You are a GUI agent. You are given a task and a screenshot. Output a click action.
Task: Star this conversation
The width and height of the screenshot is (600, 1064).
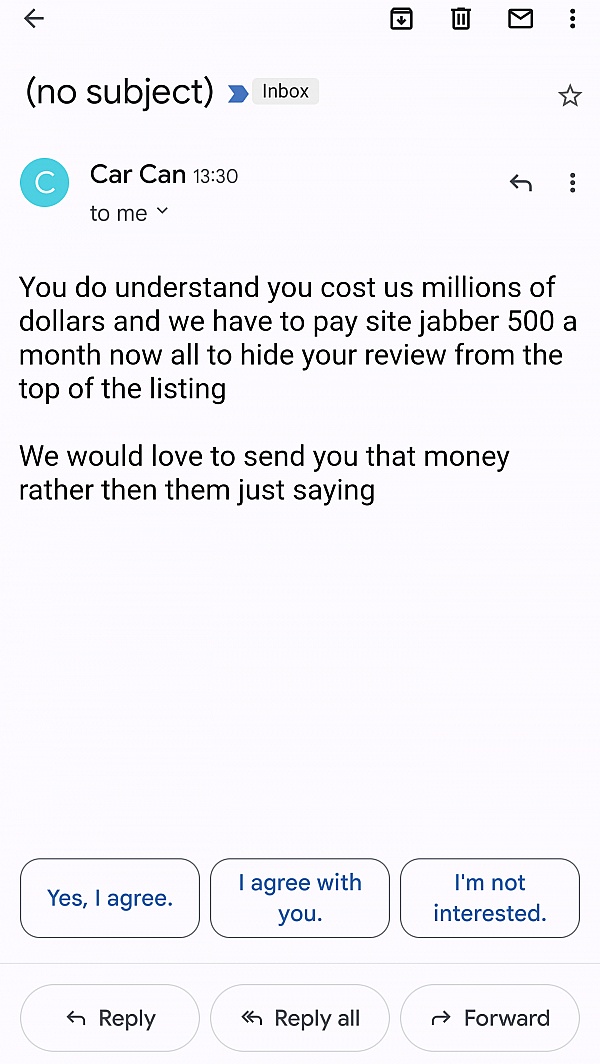(x=569, y=96)
